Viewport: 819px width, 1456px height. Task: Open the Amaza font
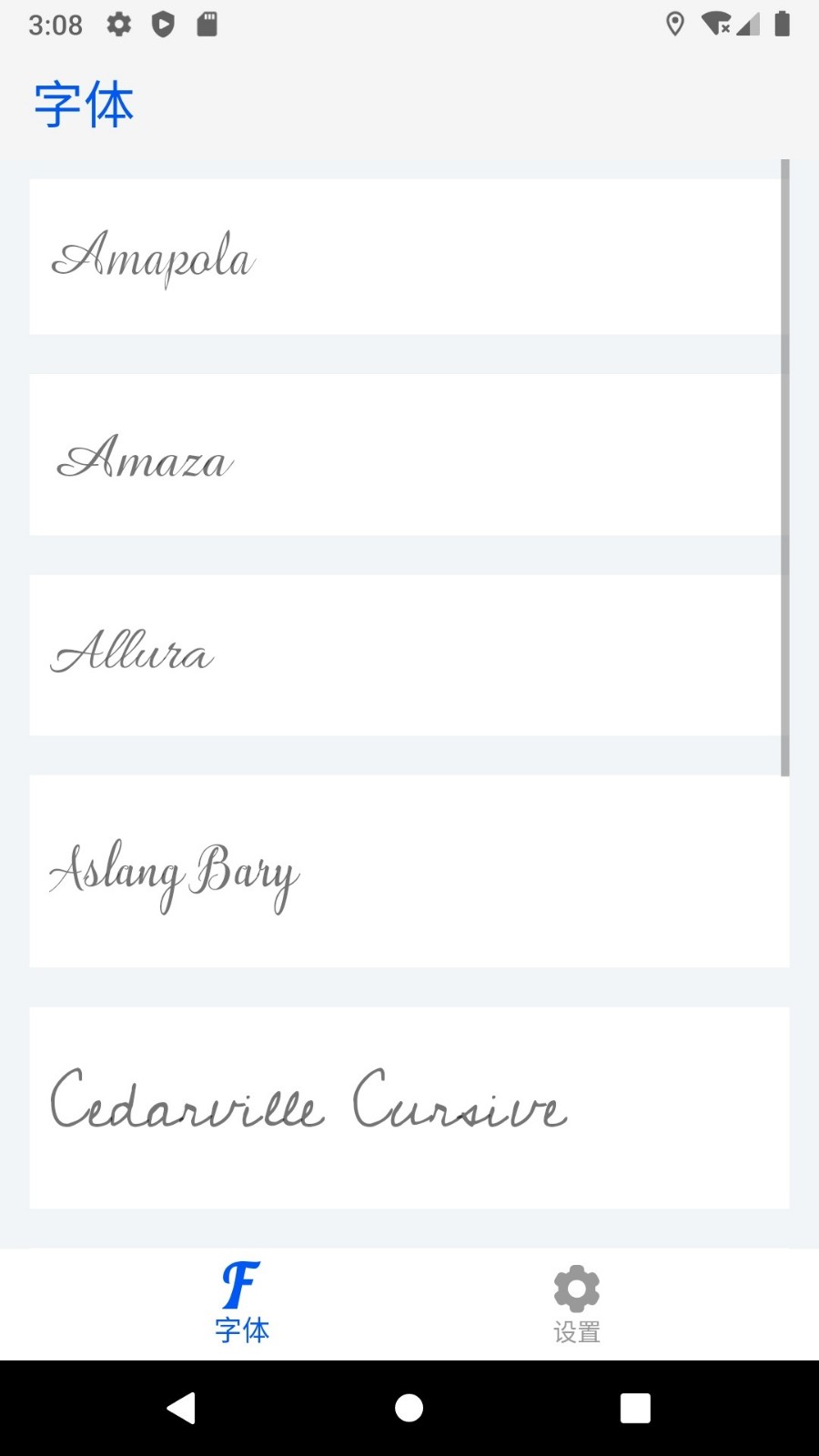(405, 455)
